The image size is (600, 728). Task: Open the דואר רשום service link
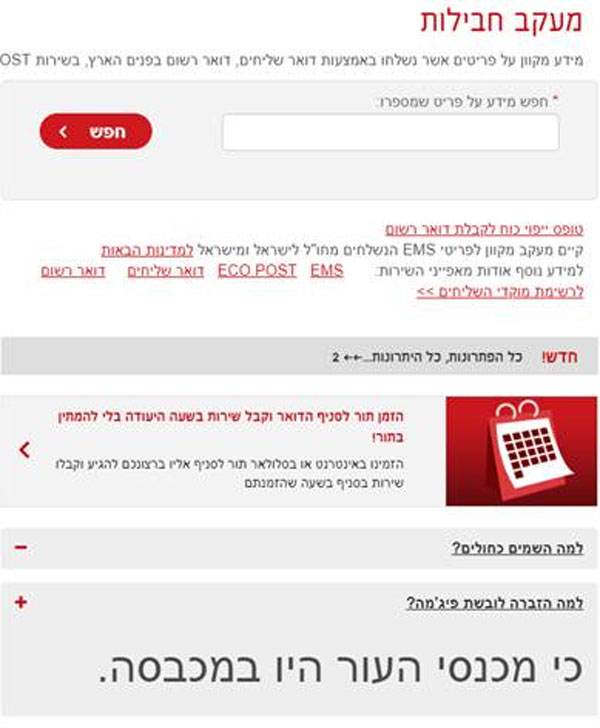click(x=74, y=271)
